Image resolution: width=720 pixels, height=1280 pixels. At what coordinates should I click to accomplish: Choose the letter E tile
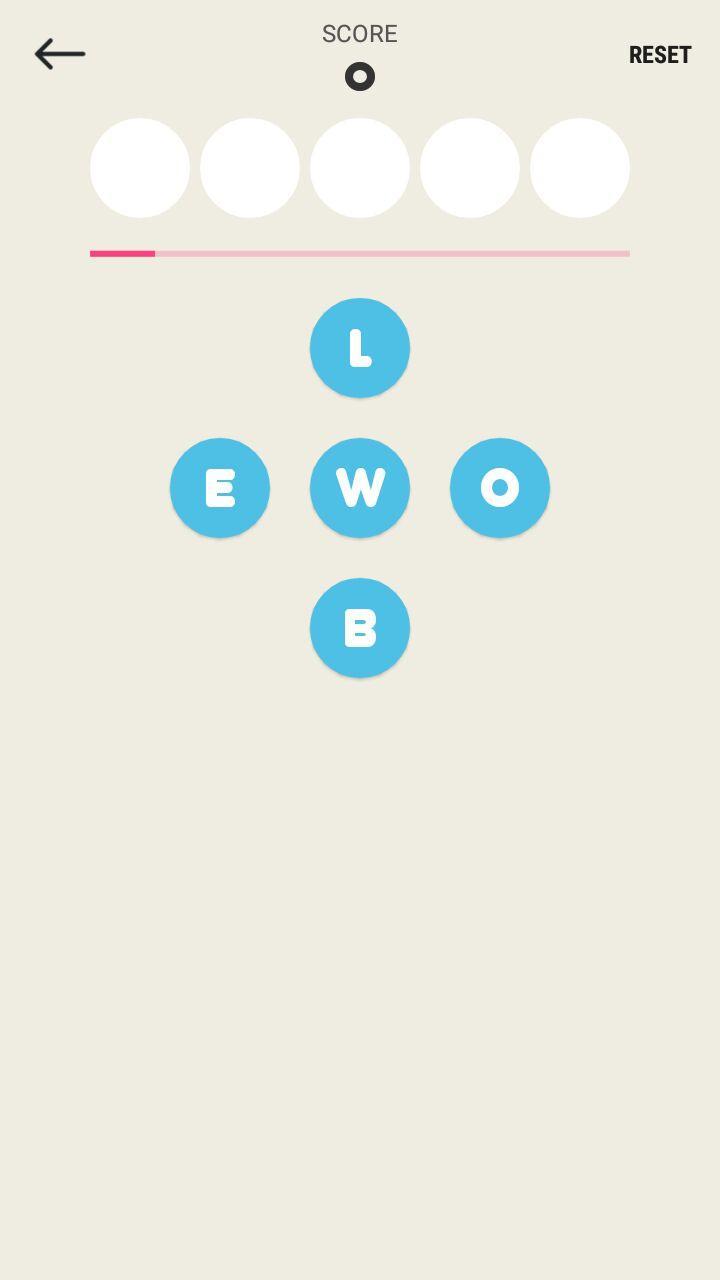(x=220, y=488)
